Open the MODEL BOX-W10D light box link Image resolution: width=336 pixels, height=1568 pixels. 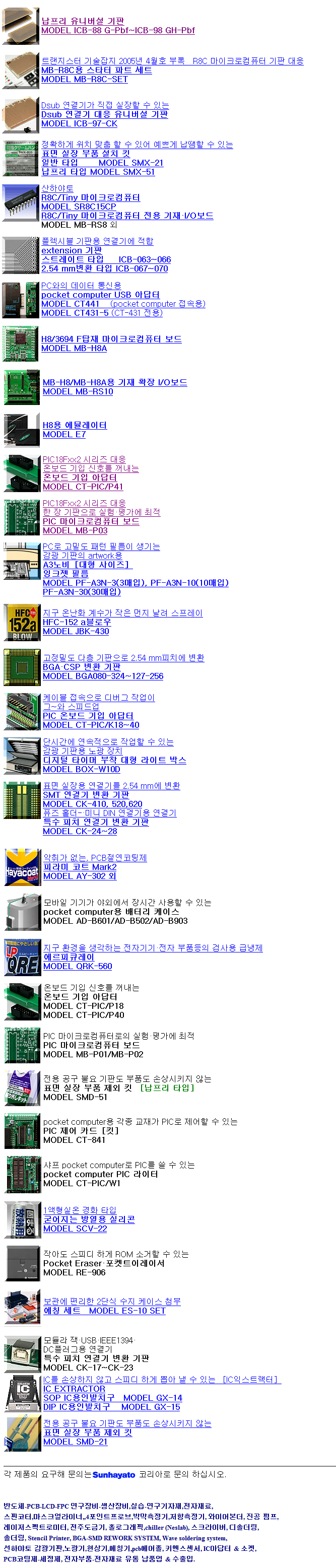[x=81, y=769]
